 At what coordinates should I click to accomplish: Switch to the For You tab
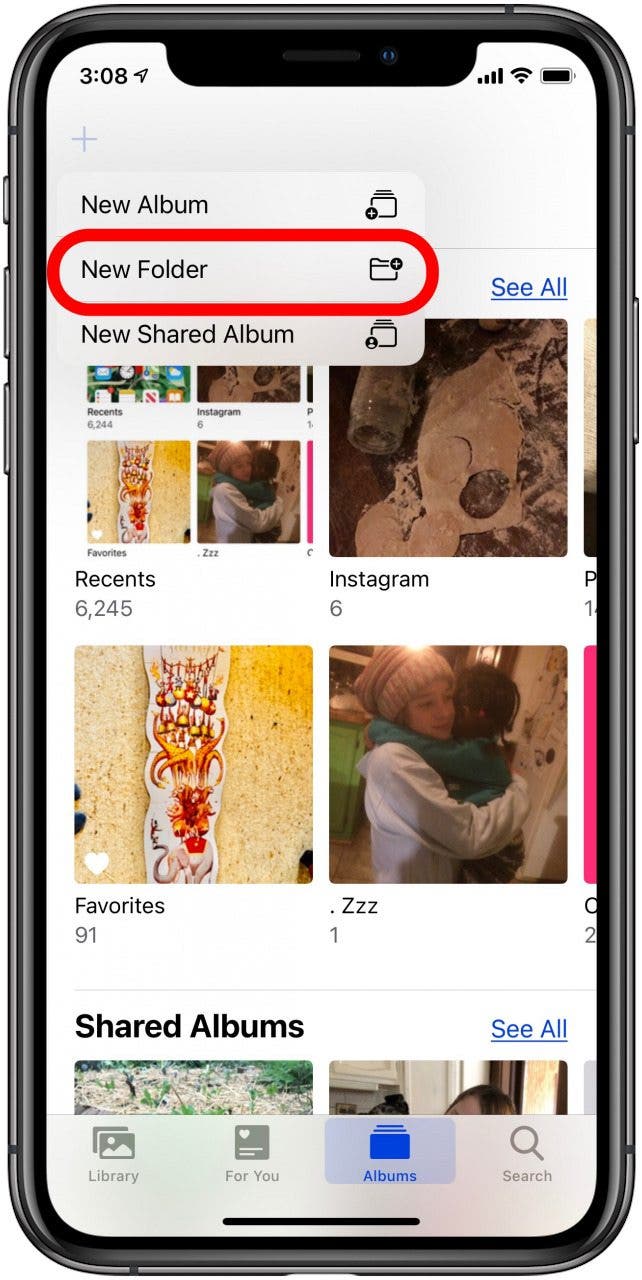pyautogui.click(x=252, y=1153)
